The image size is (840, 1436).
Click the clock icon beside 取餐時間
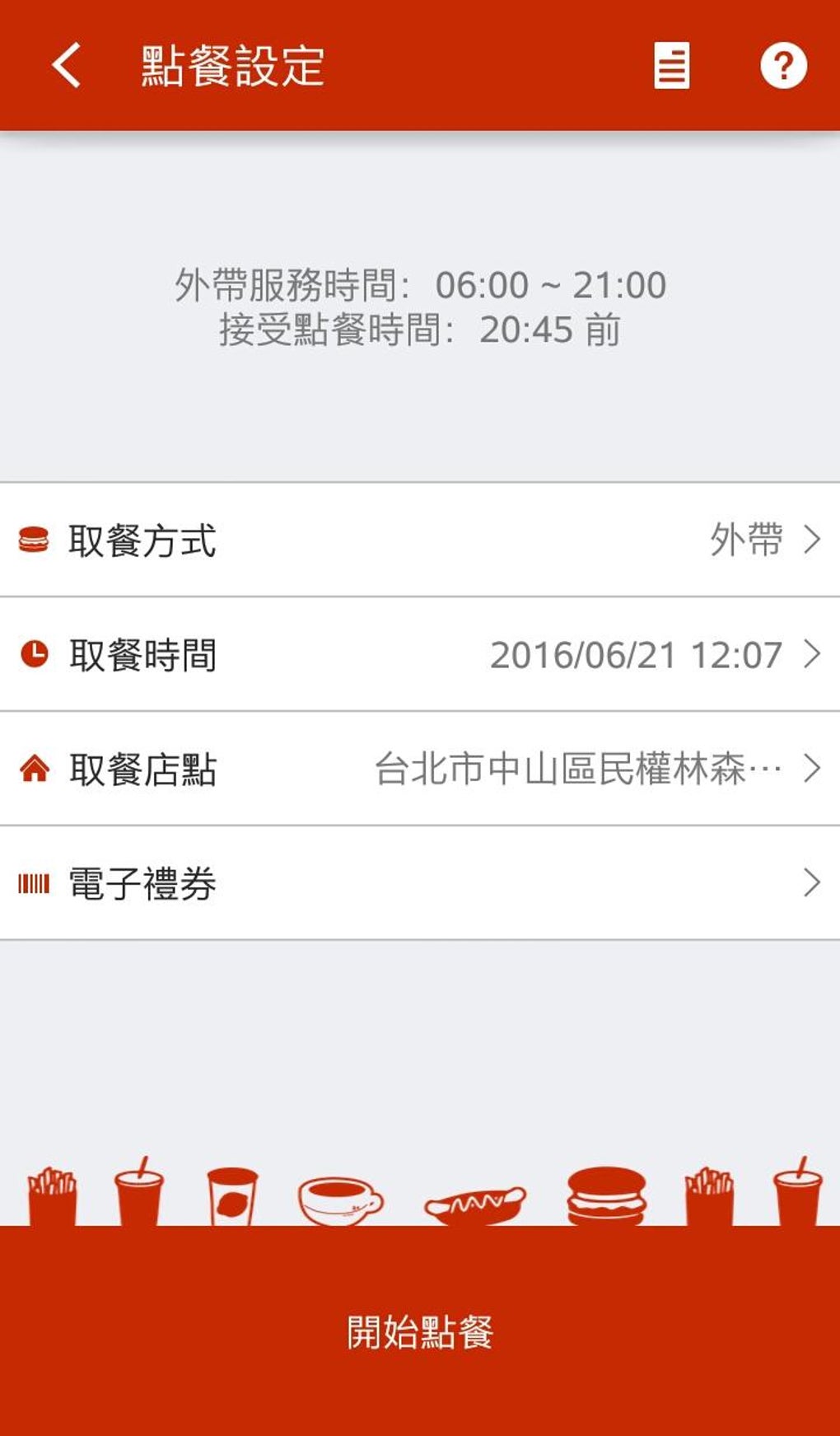coord(33,654)
